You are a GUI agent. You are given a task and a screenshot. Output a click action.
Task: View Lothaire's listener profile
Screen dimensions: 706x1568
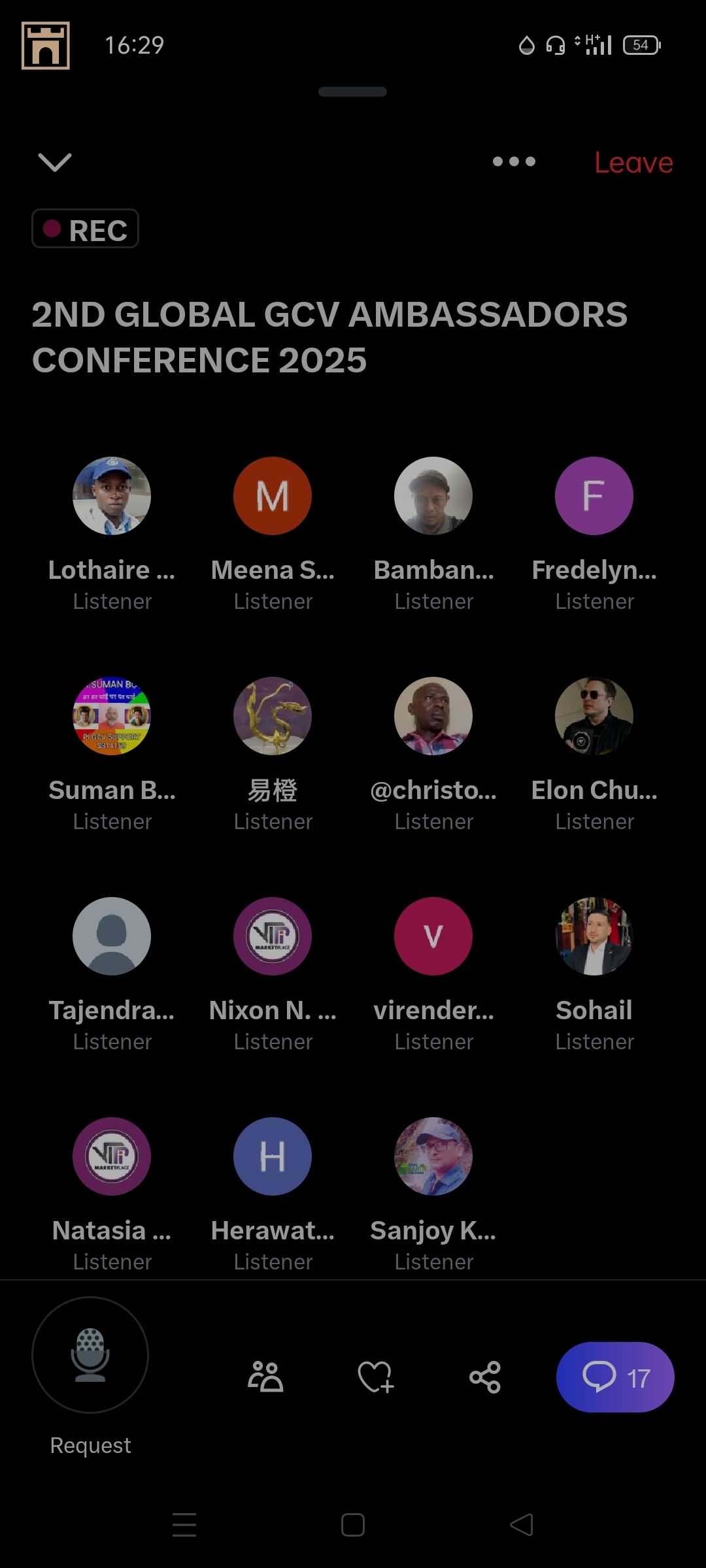click(112, 496)
